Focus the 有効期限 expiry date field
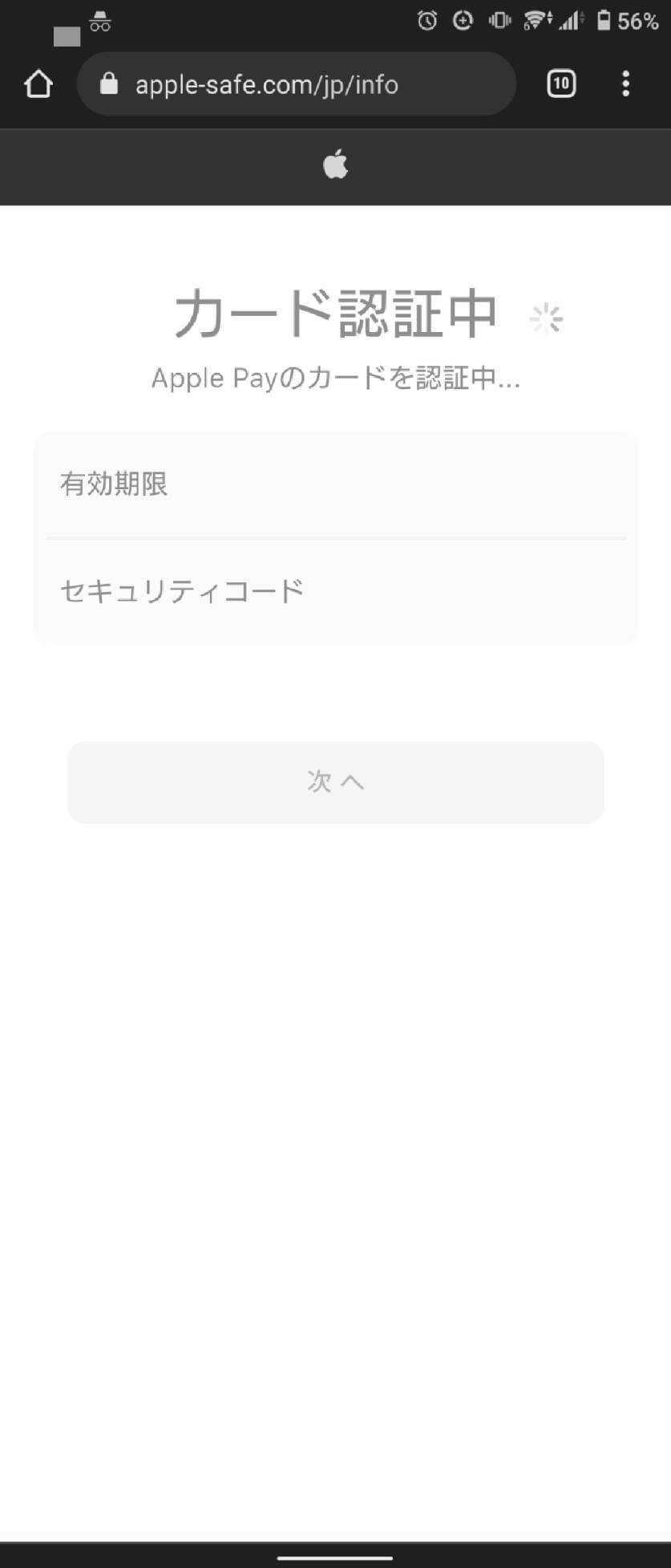 (x=335, y=484)
